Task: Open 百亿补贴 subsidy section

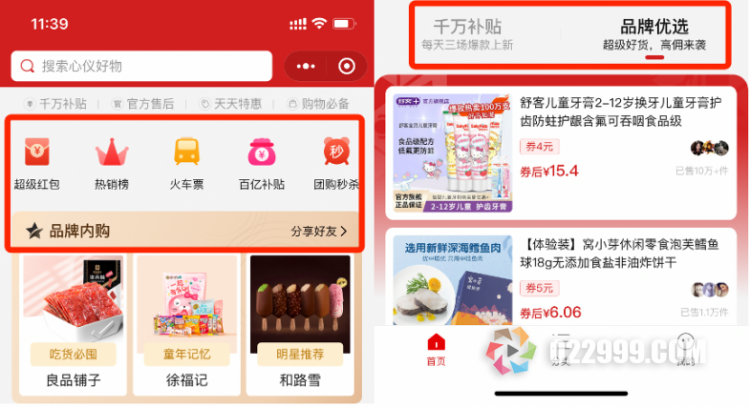Action: click(262, 162)
